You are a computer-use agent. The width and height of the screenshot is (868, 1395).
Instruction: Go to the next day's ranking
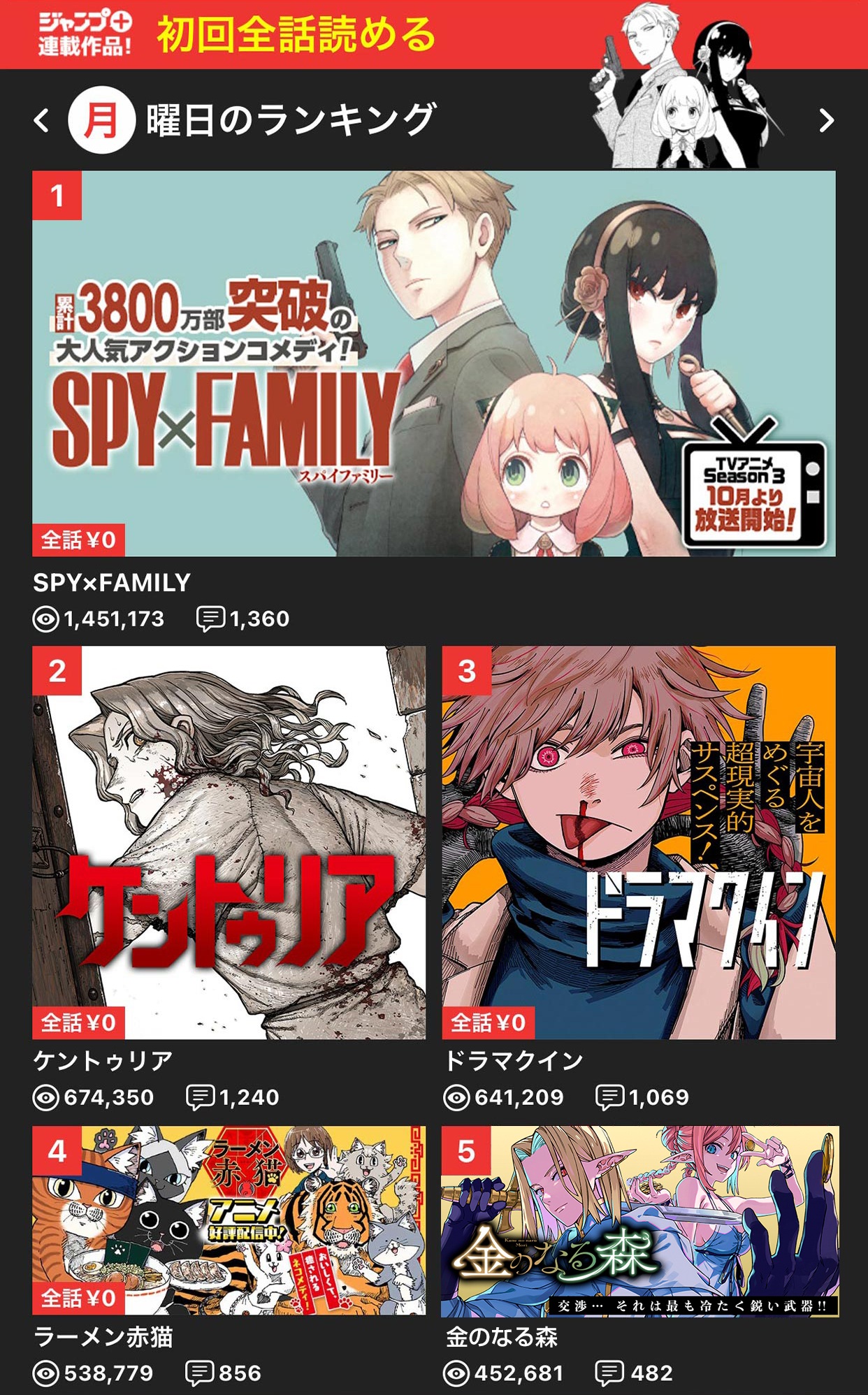click(827, 120)
